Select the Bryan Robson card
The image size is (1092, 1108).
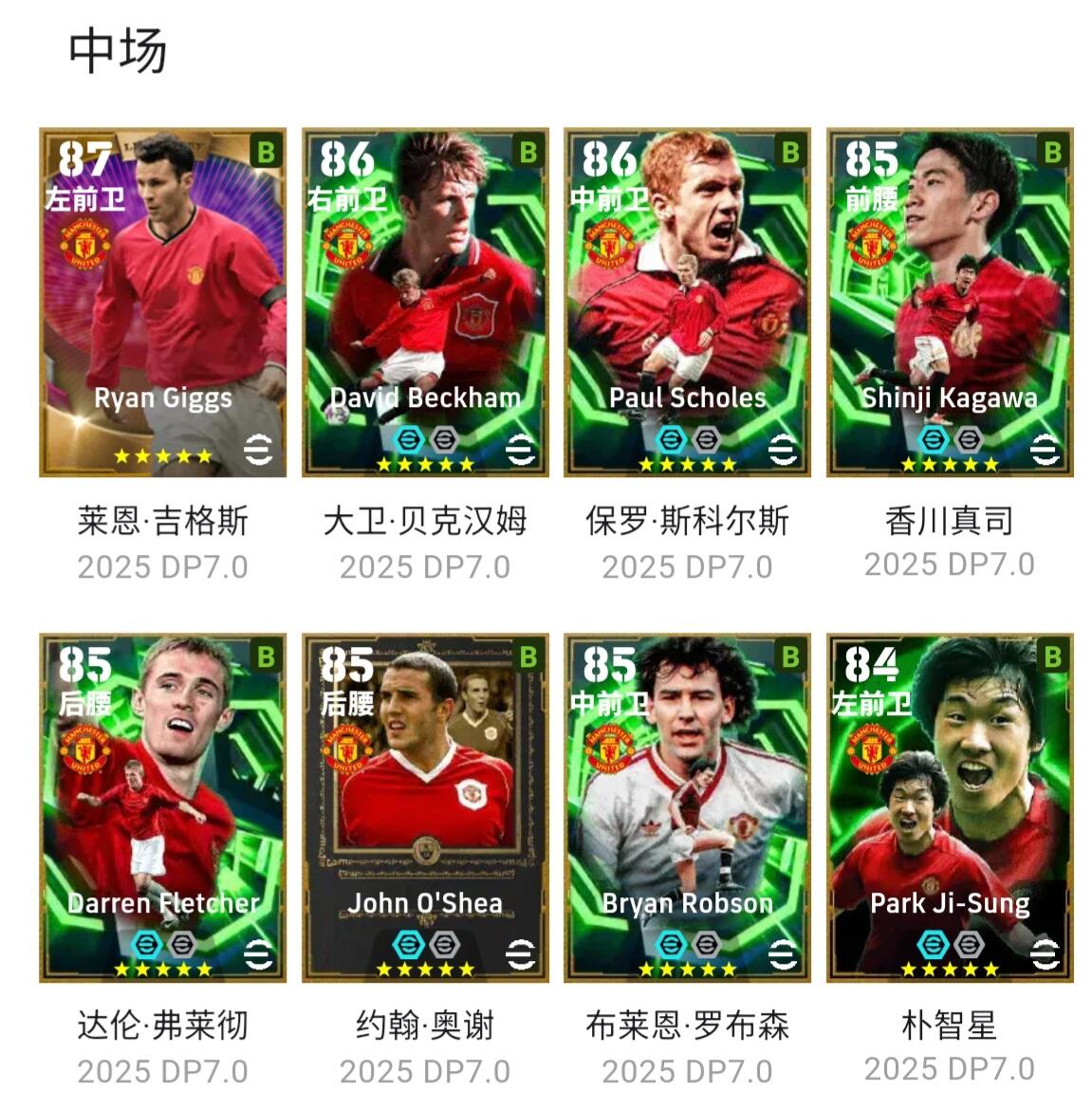(687, 807)
